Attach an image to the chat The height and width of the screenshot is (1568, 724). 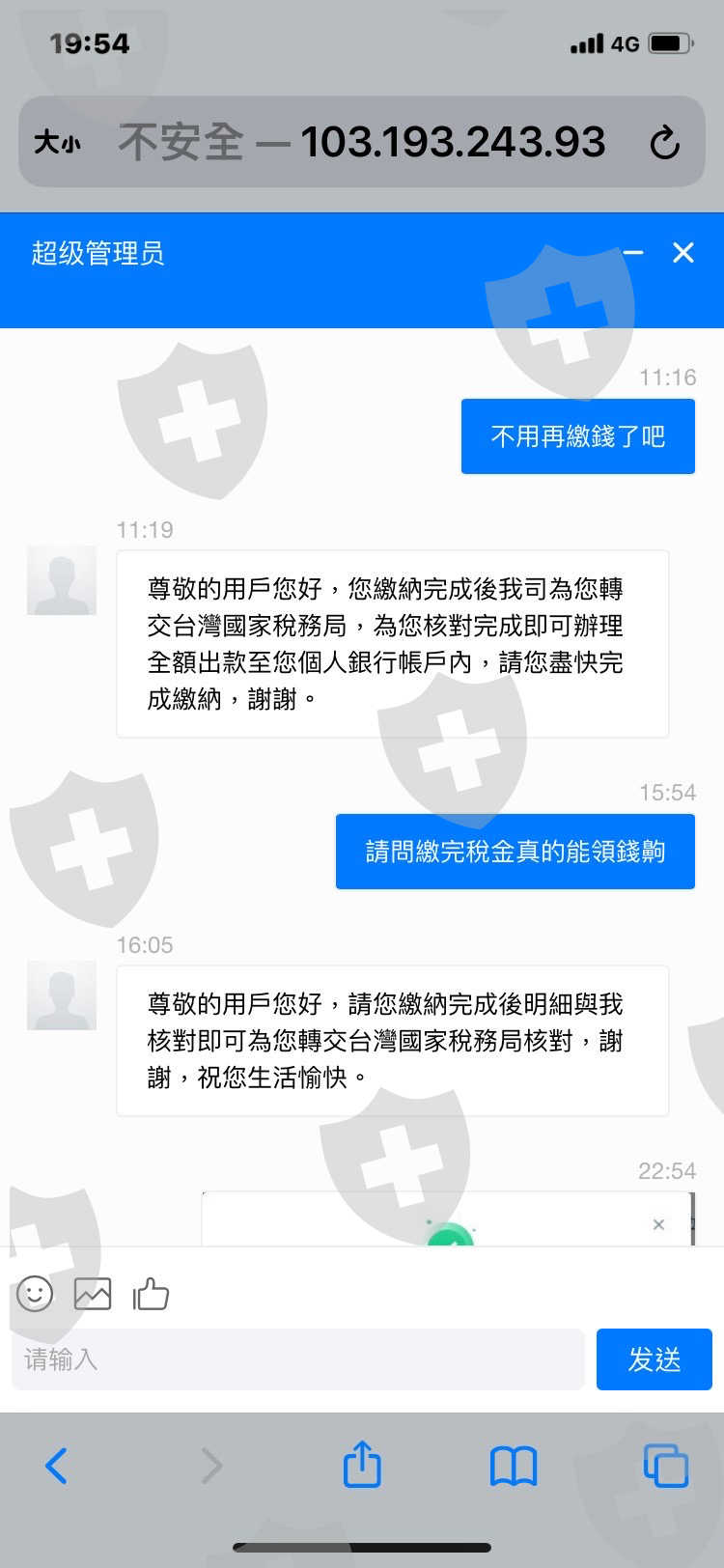(93, 1294)
